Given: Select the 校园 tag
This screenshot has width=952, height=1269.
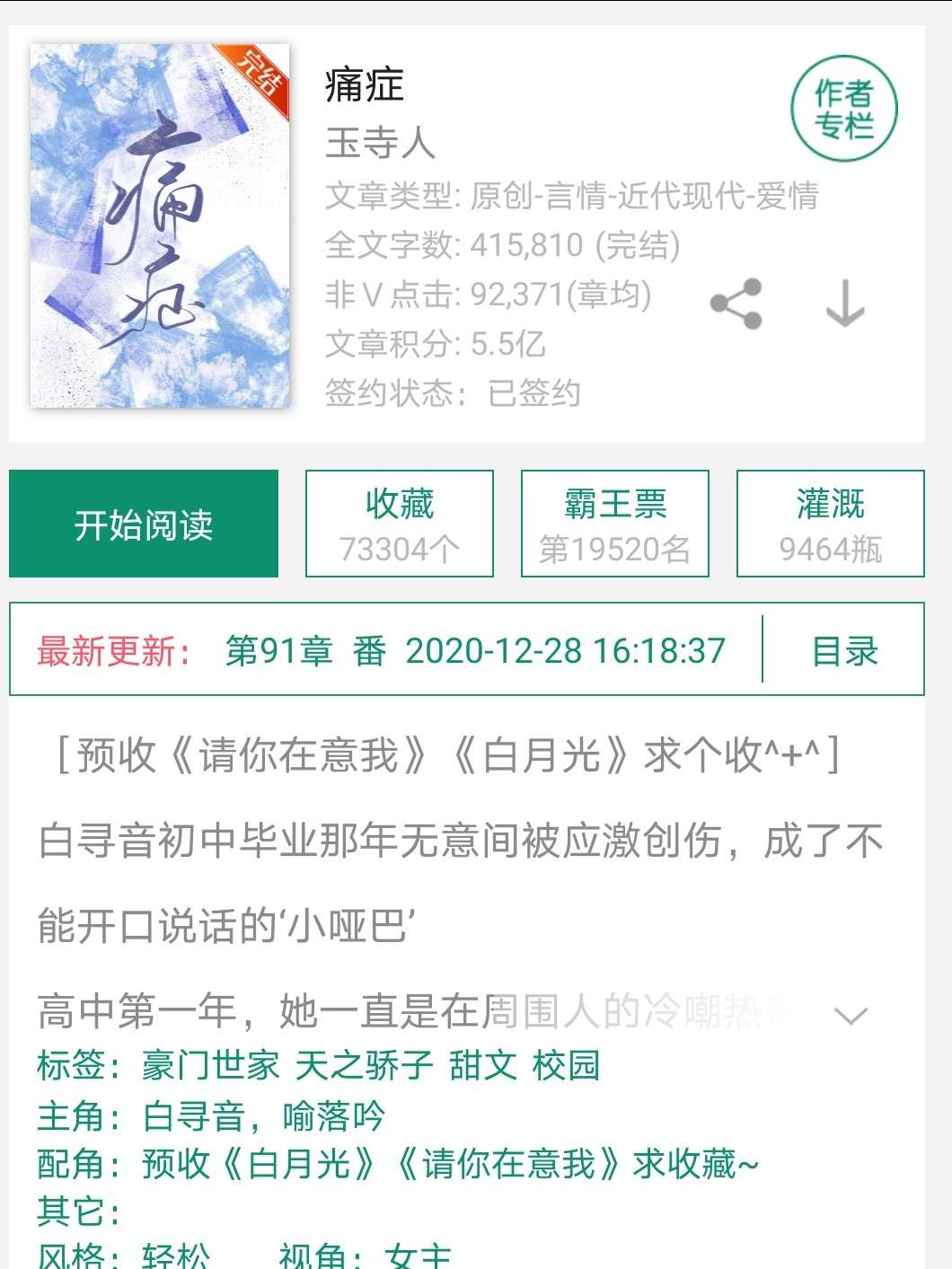Looking at the screenshot, I should click(566, 1066).
